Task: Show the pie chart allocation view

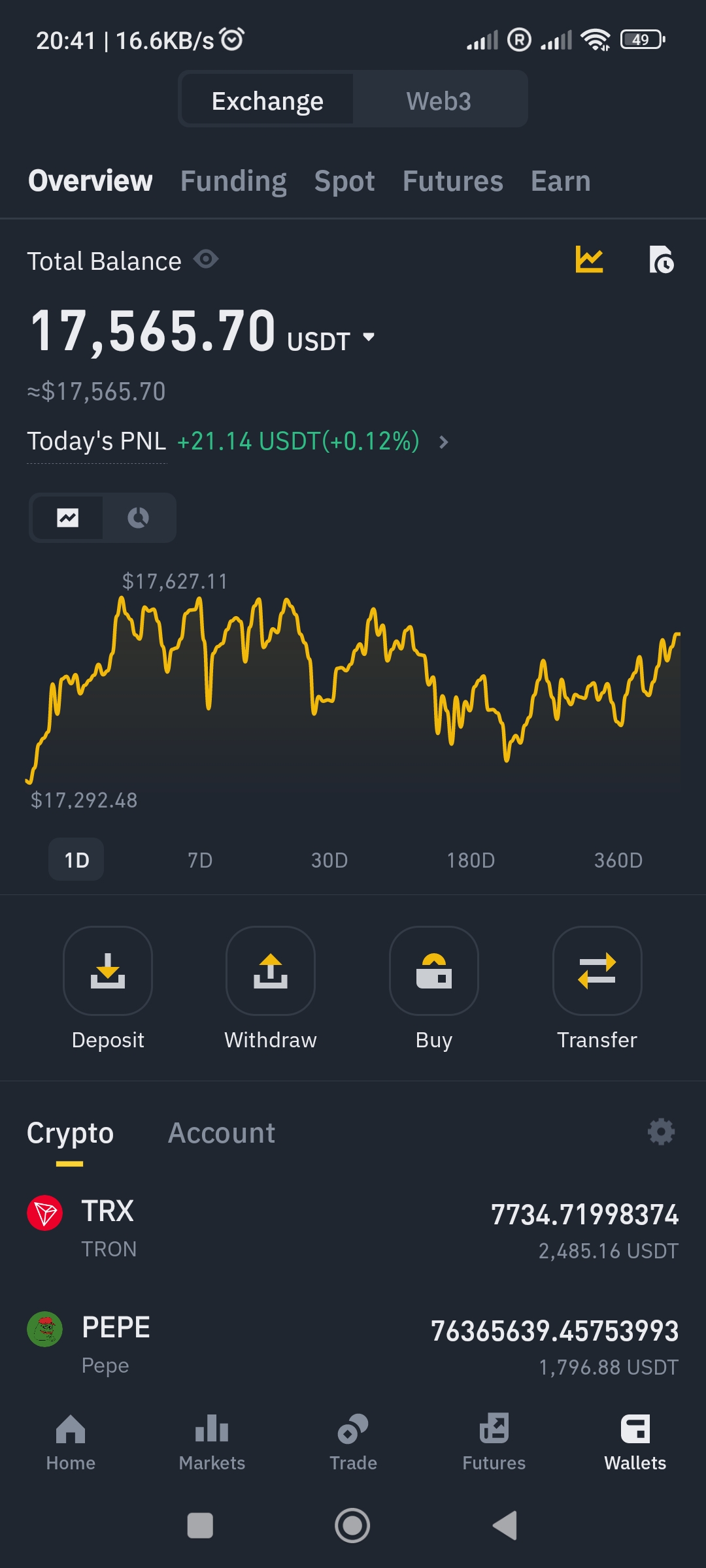Action: coord(138,518)
